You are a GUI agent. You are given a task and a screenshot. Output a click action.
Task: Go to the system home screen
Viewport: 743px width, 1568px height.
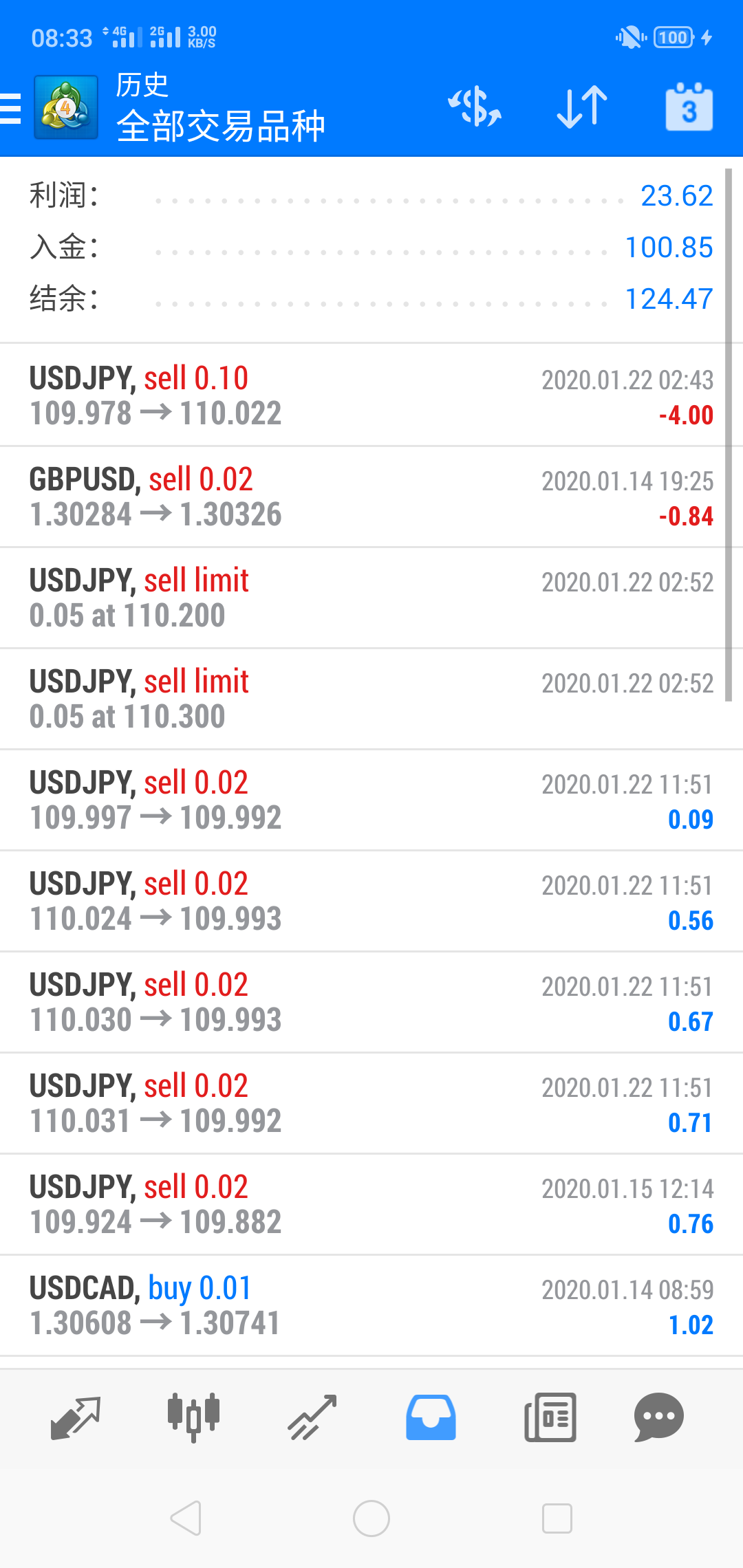[x=371, y=1518]
